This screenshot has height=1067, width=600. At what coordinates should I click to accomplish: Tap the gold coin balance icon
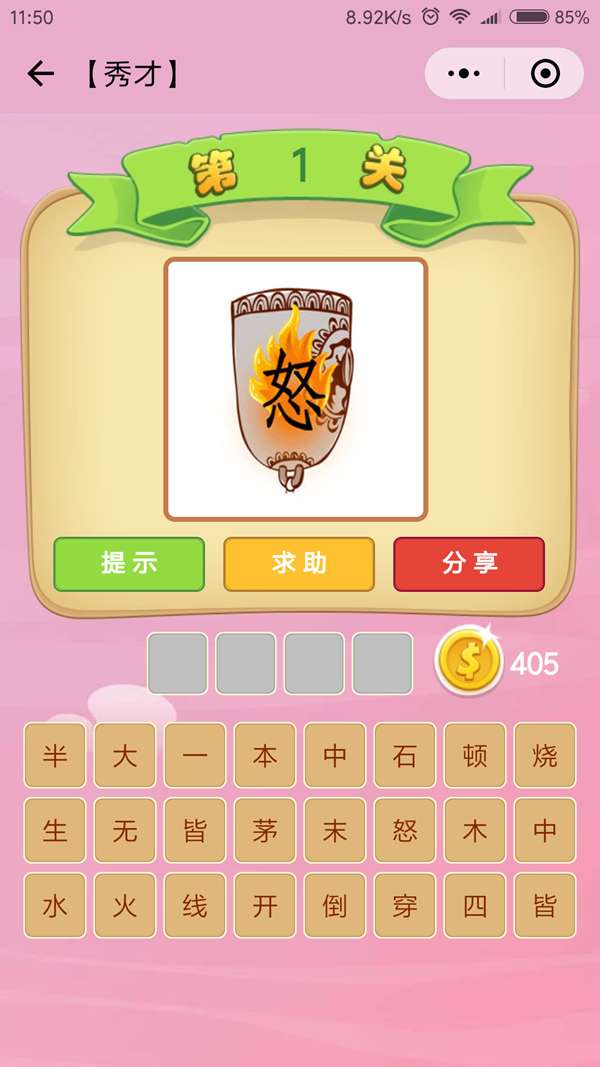coord(468,663)
